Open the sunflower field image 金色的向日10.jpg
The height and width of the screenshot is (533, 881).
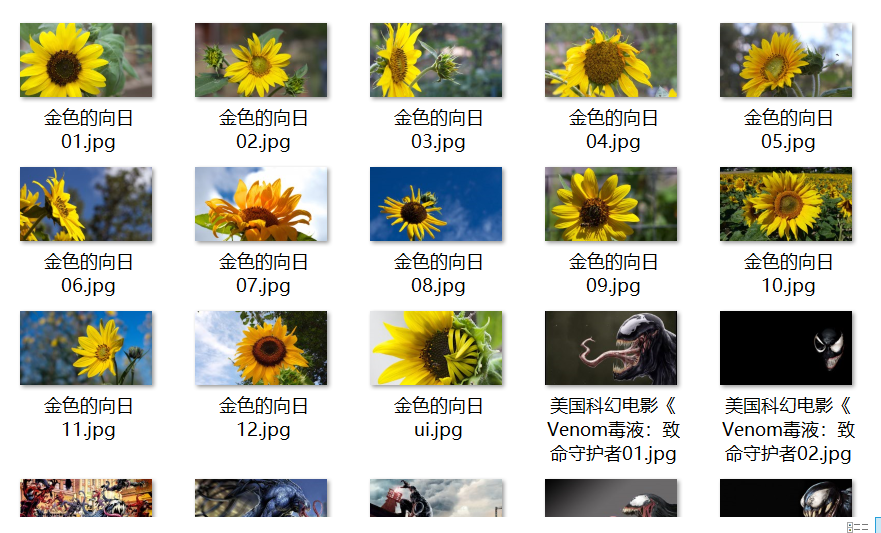tap(786, 205)
